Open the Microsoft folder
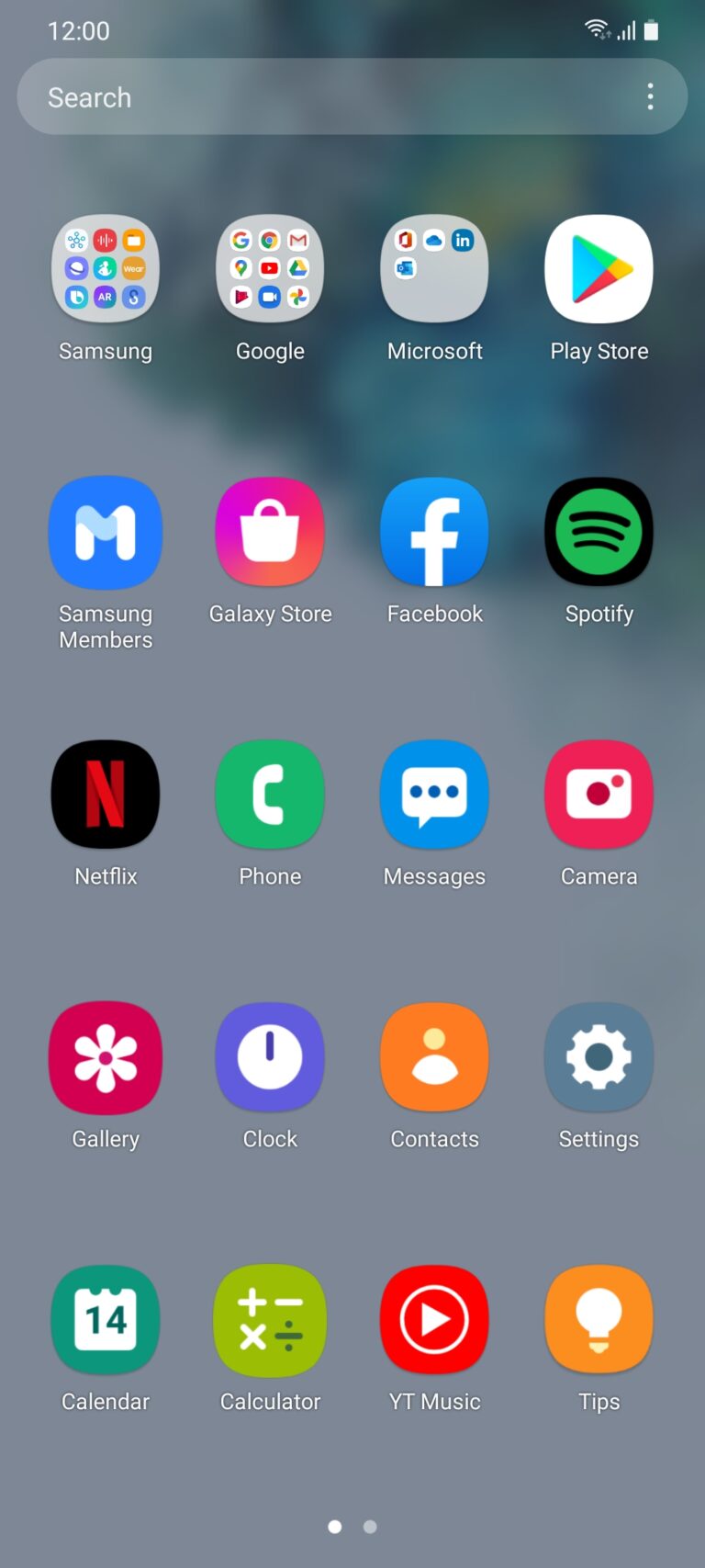Image resolution: width=705 pixels, height=1568 pixels. 434,268
